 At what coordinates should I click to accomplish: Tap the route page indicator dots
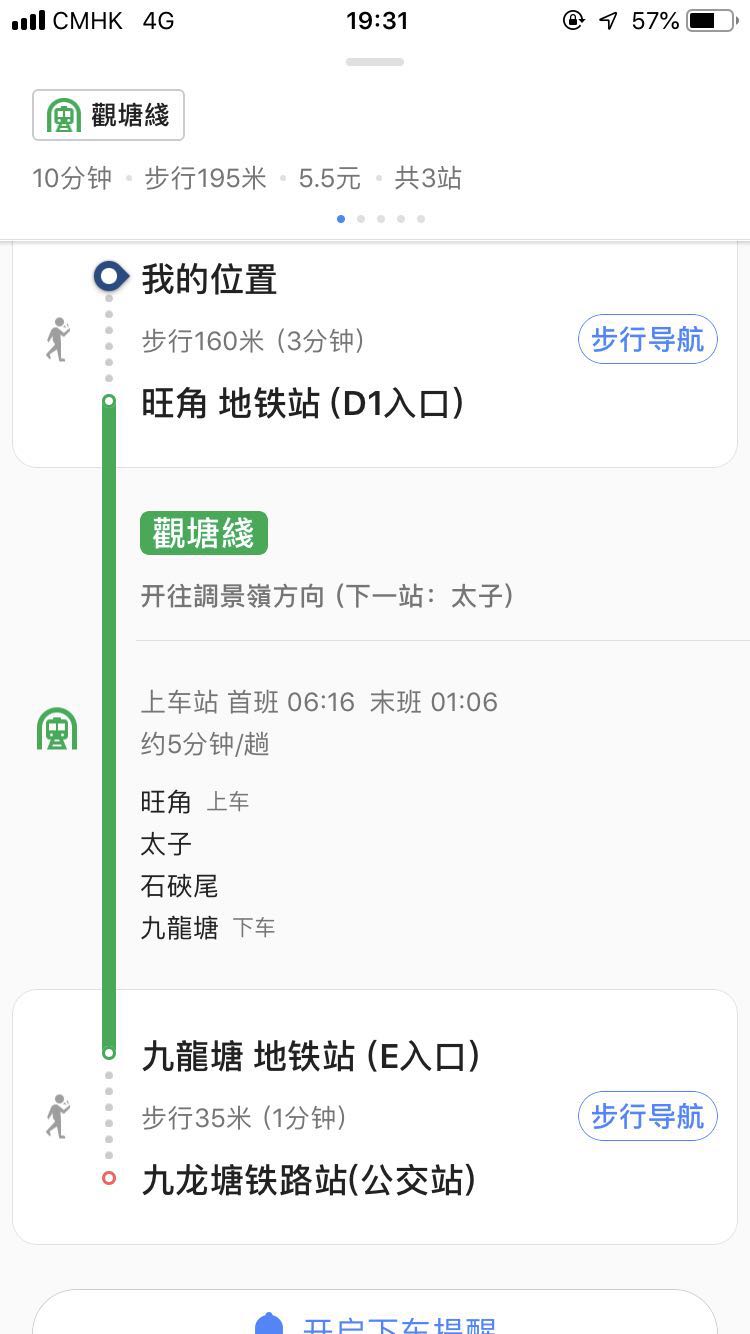[381, 219]
